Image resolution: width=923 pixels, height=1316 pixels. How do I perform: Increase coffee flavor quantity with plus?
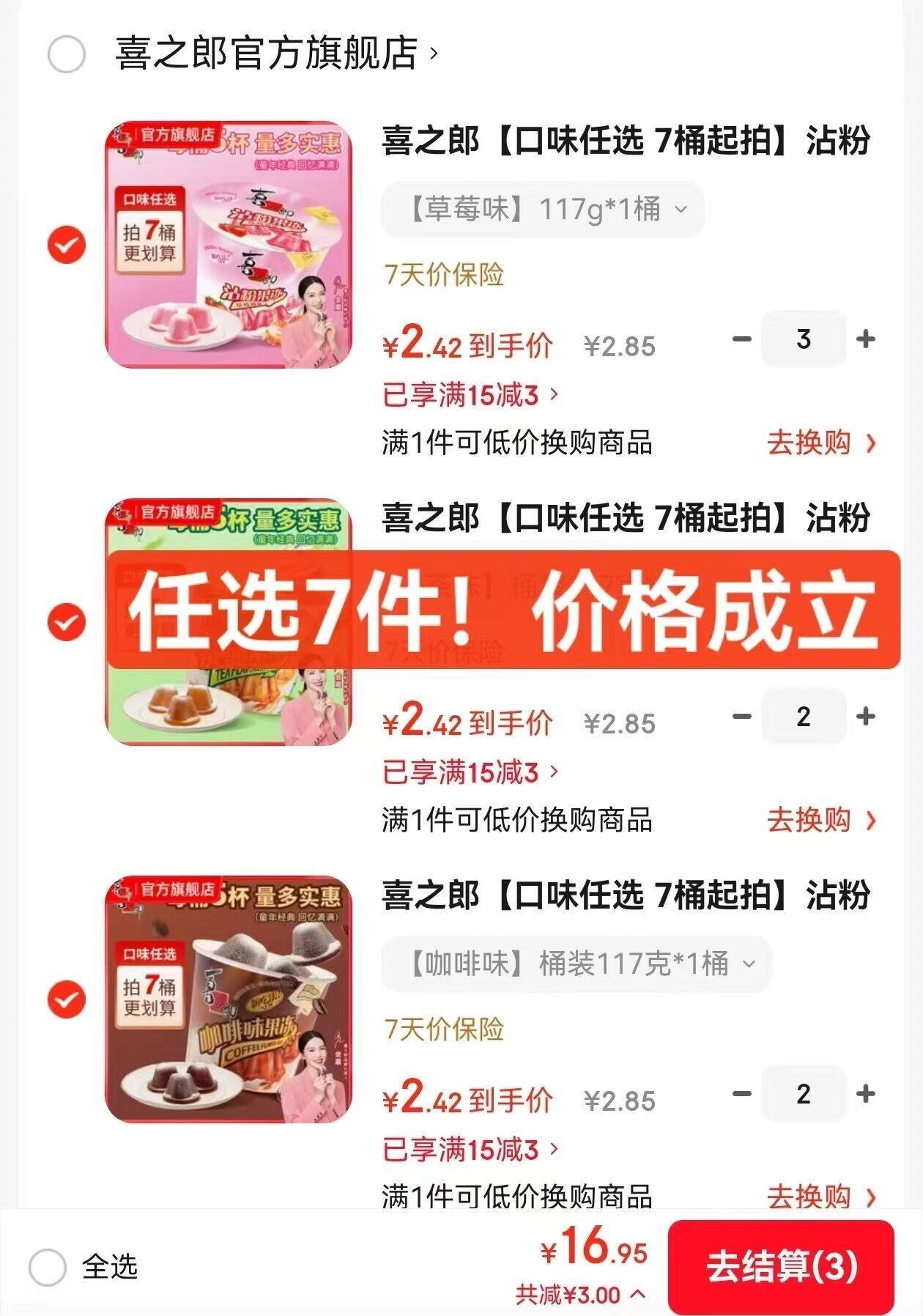pyautogui.click(x=866, y=1094)
